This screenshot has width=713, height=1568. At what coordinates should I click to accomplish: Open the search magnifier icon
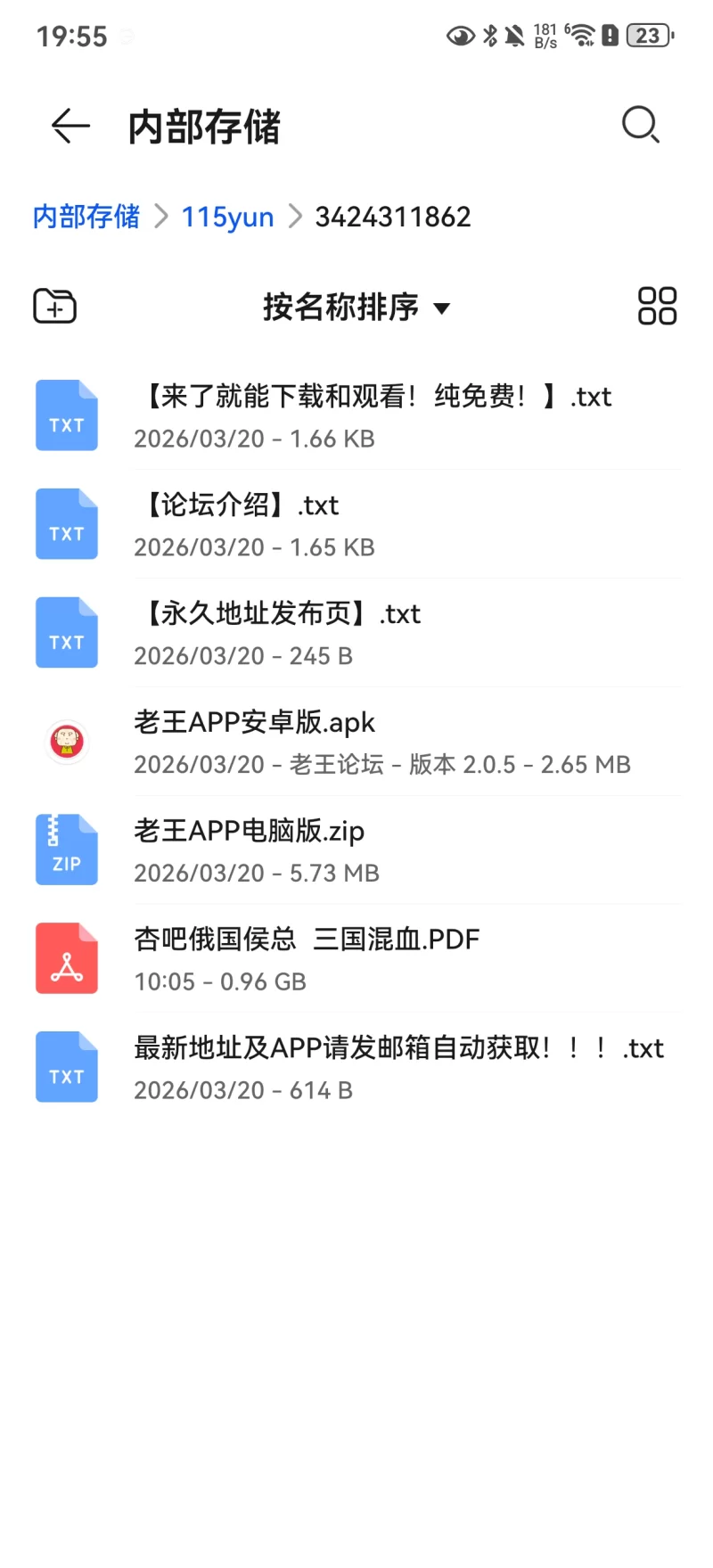(x=640, y=125)
